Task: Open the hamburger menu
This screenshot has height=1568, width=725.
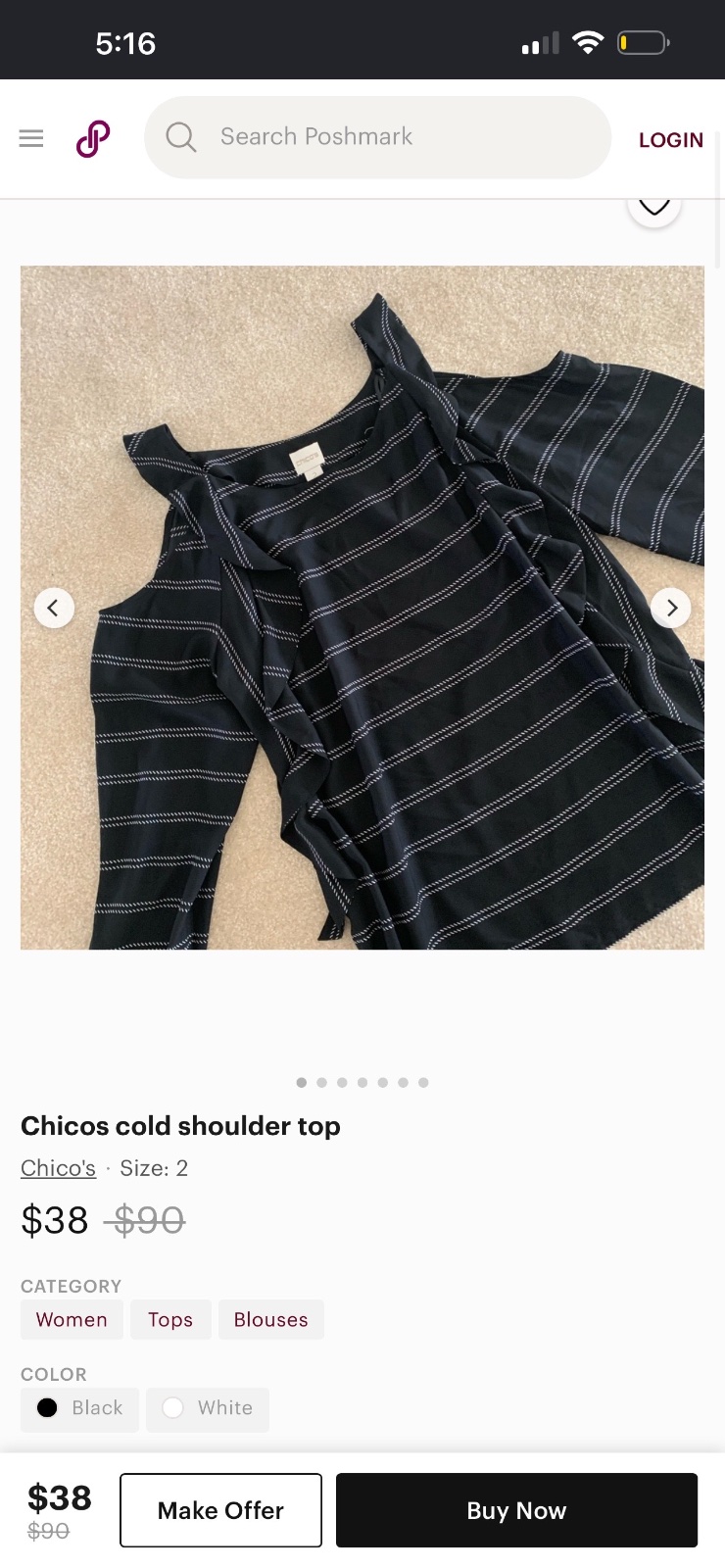Action: coord(31,138)
